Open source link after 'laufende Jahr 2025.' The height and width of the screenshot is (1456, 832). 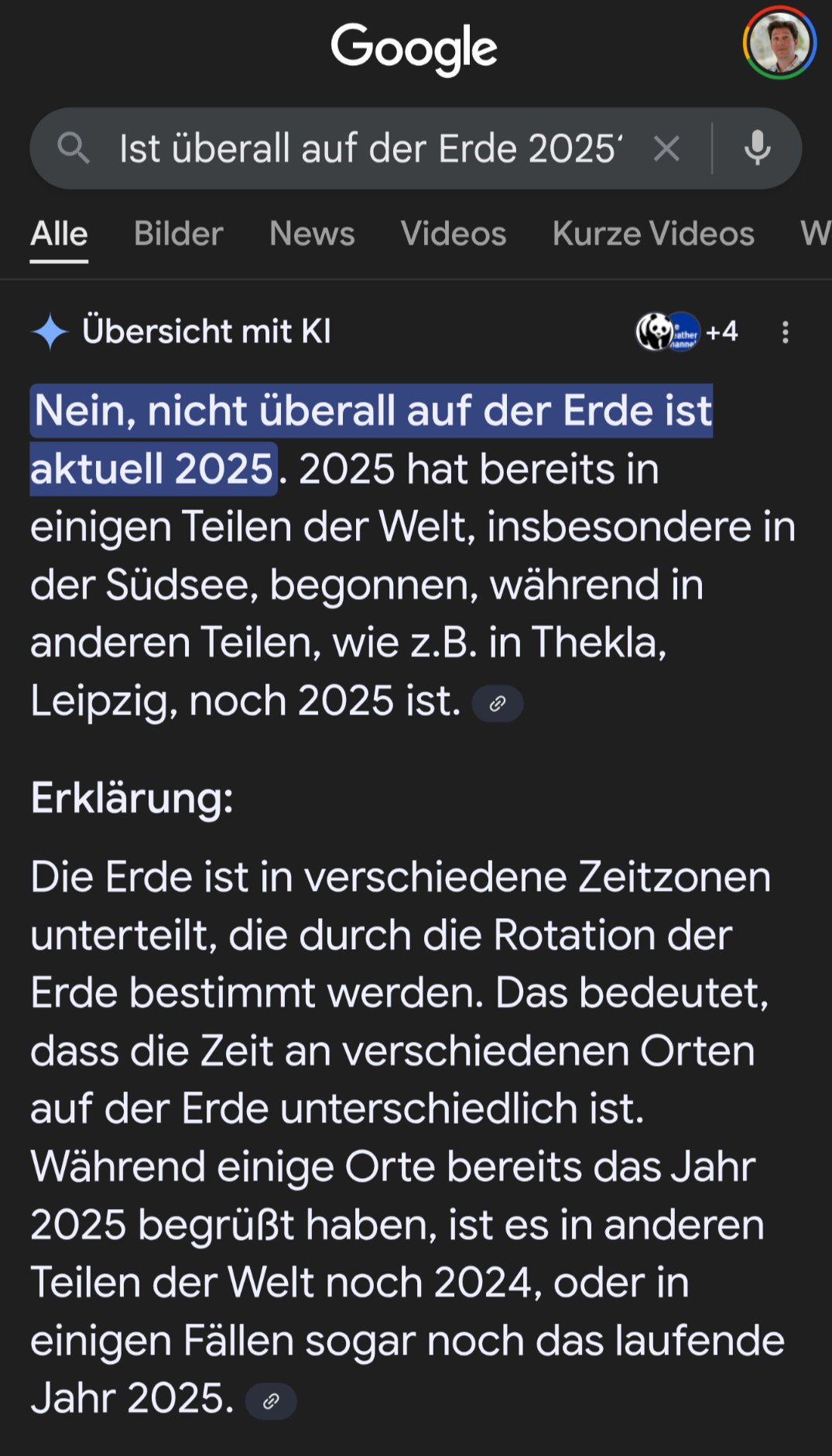pos(271,1401)
